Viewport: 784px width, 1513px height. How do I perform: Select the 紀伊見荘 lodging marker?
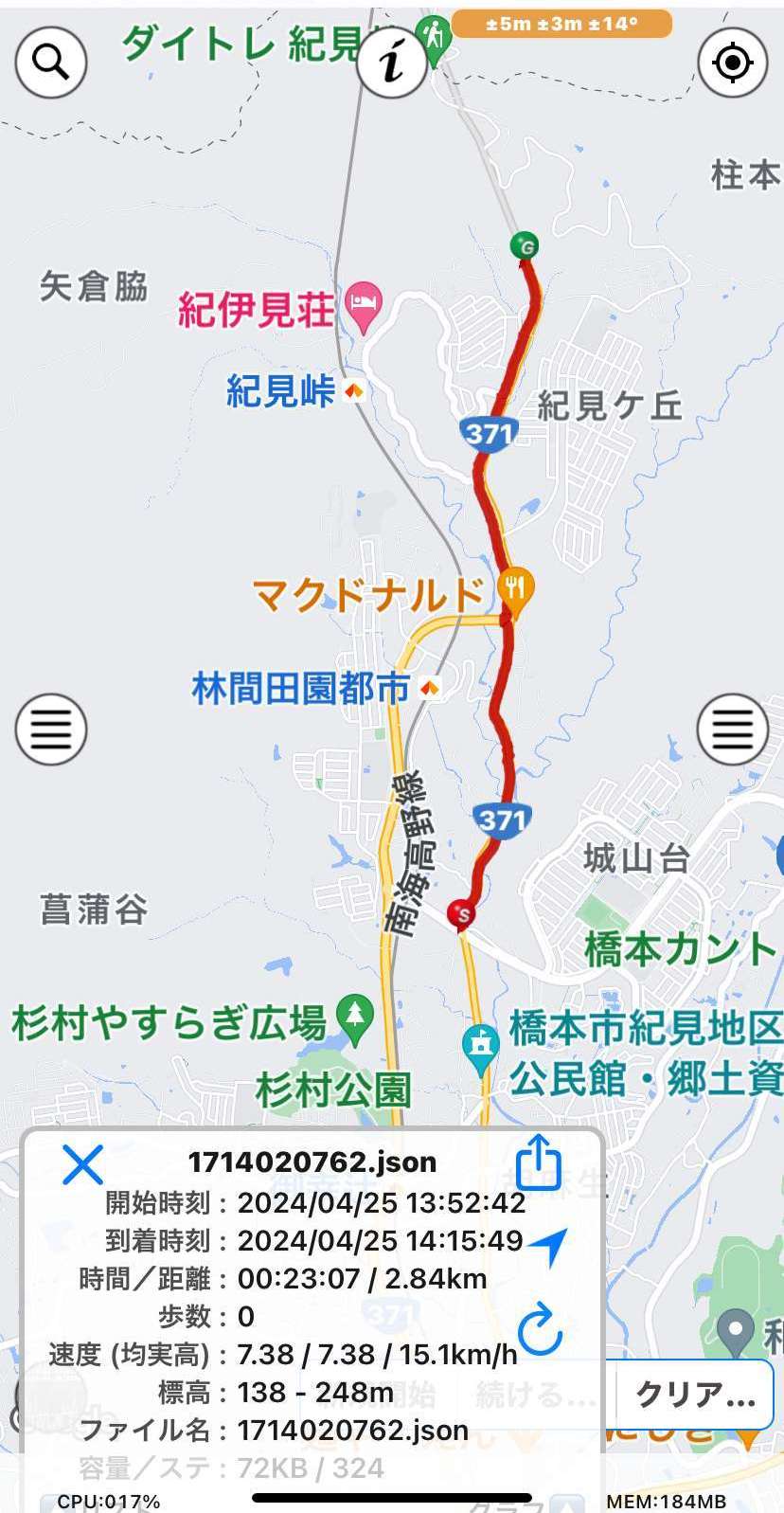364,307
